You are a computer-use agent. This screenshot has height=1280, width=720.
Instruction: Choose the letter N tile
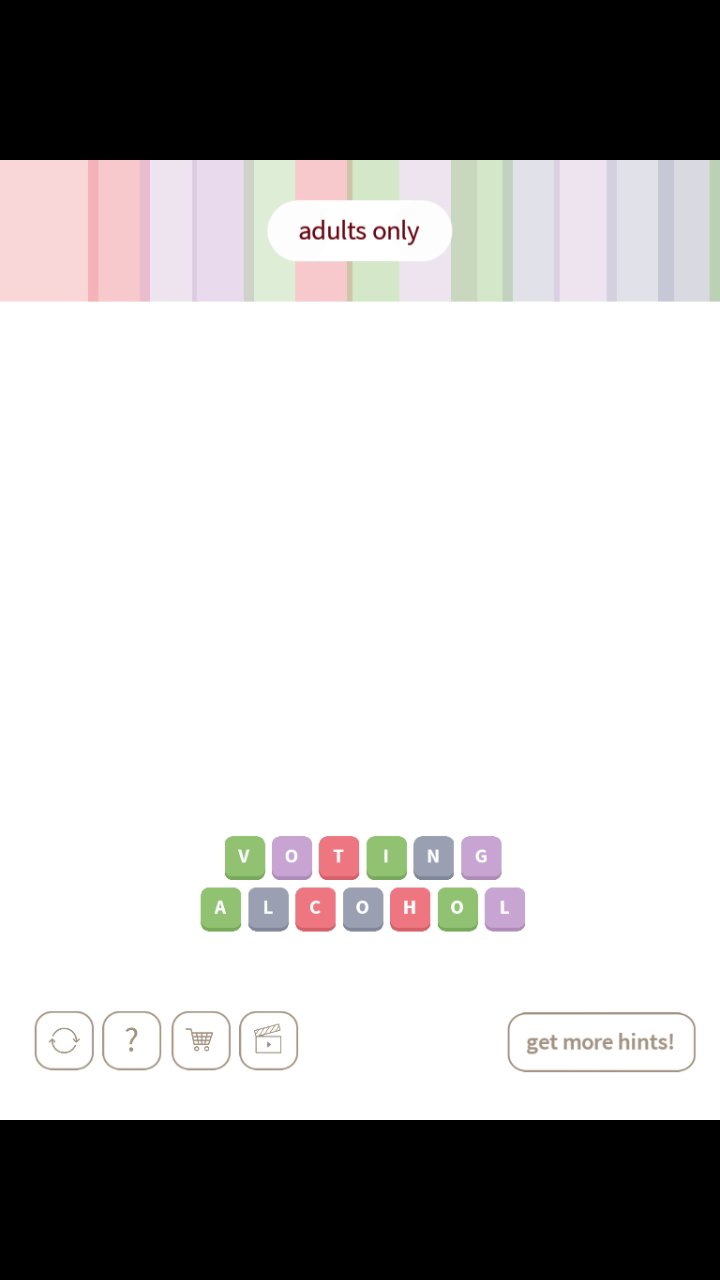pyautogui.click(x=433, y=857)
